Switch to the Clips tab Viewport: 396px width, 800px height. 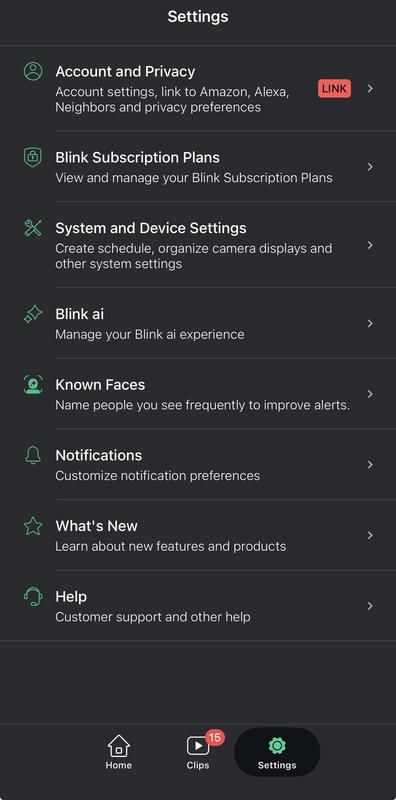pos(198,752)
